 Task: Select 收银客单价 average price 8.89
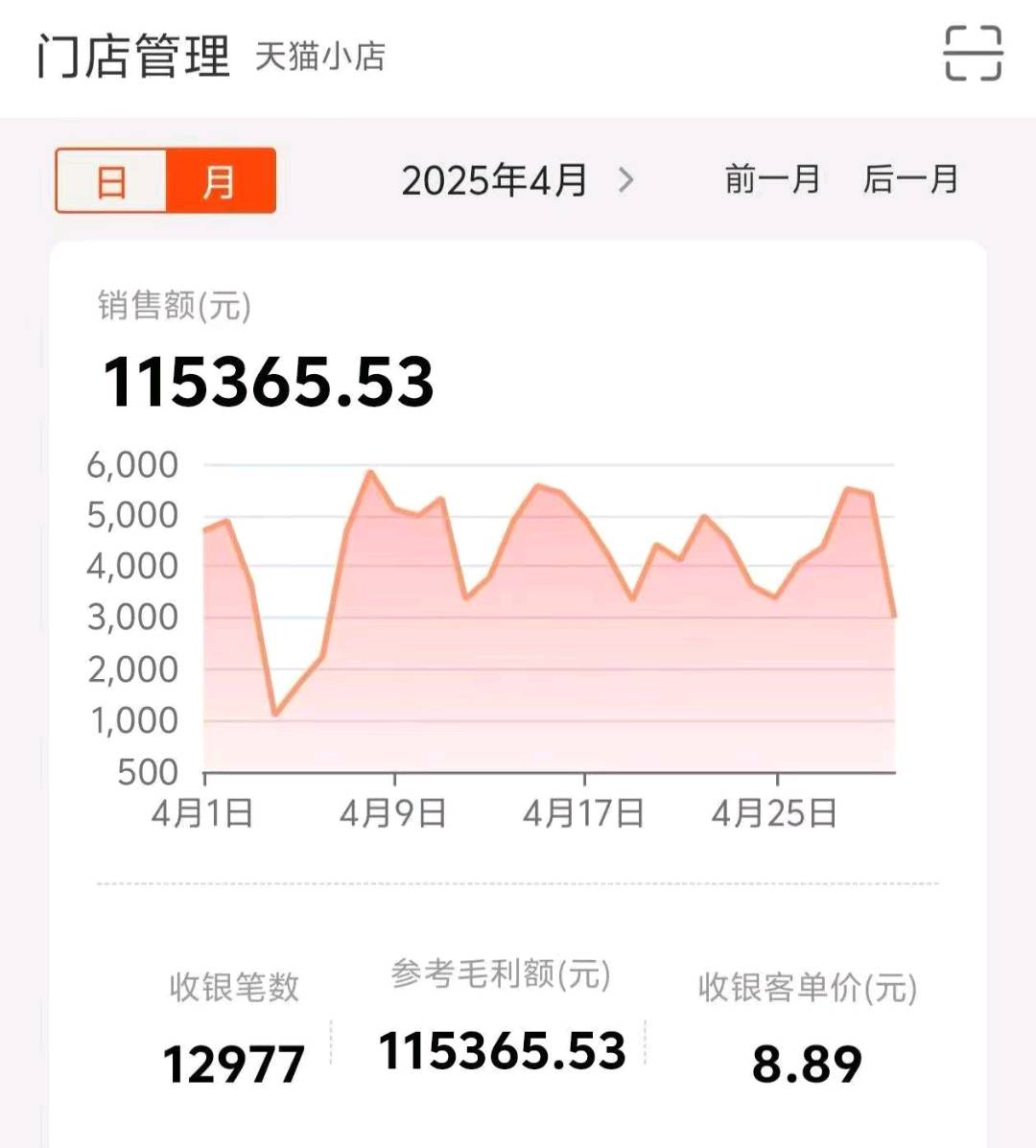coord(806,1059)
